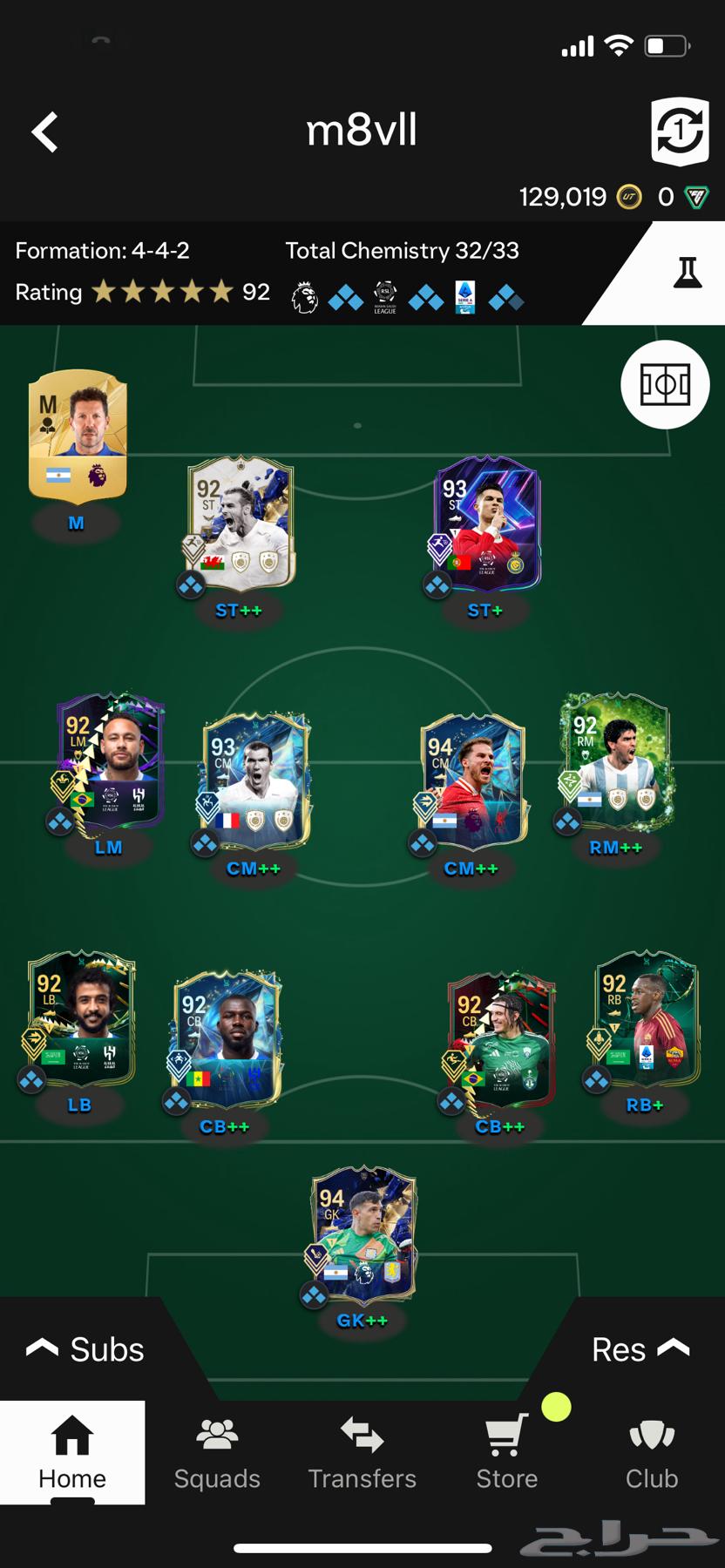Select the 93-rated CM++ card
The image size is (725, 1568).
pyautogui.click(x=255, y=781)
